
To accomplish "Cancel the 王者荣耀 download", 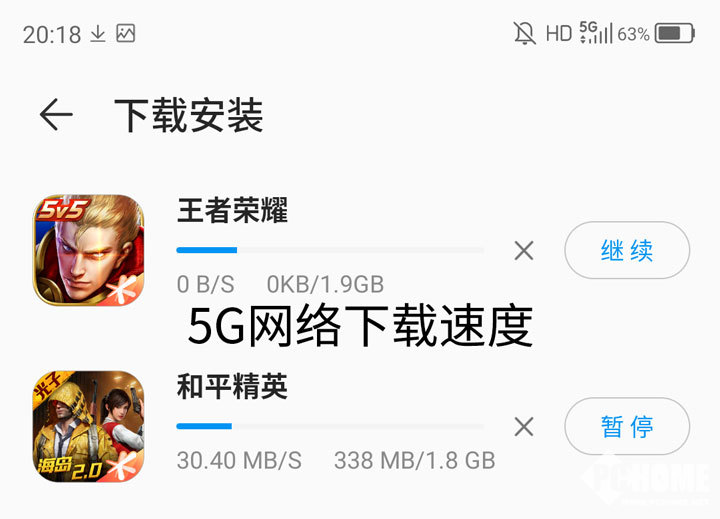I will [x=523, y=251].
